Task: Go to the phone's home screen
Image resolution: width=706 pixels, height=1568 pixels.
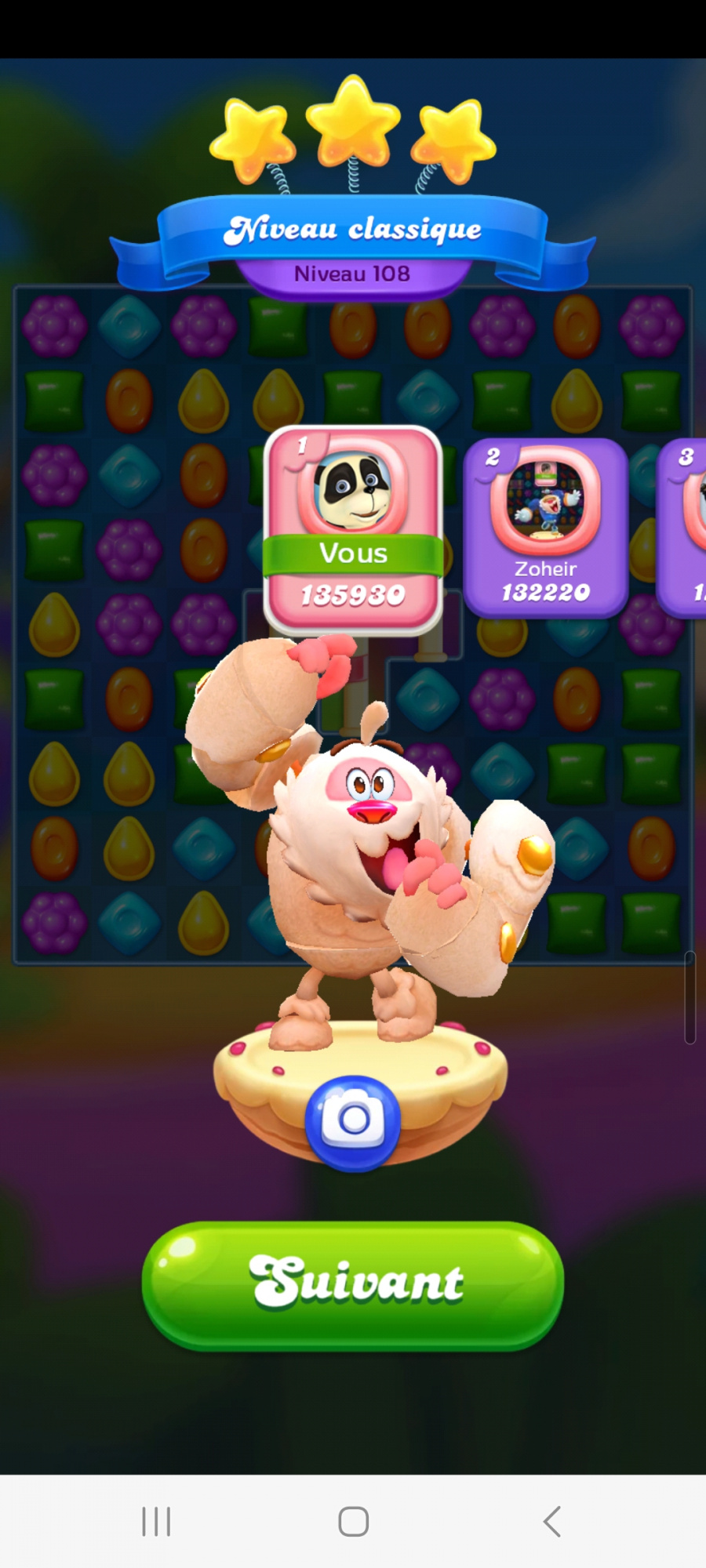Action: pos(353,1522)
